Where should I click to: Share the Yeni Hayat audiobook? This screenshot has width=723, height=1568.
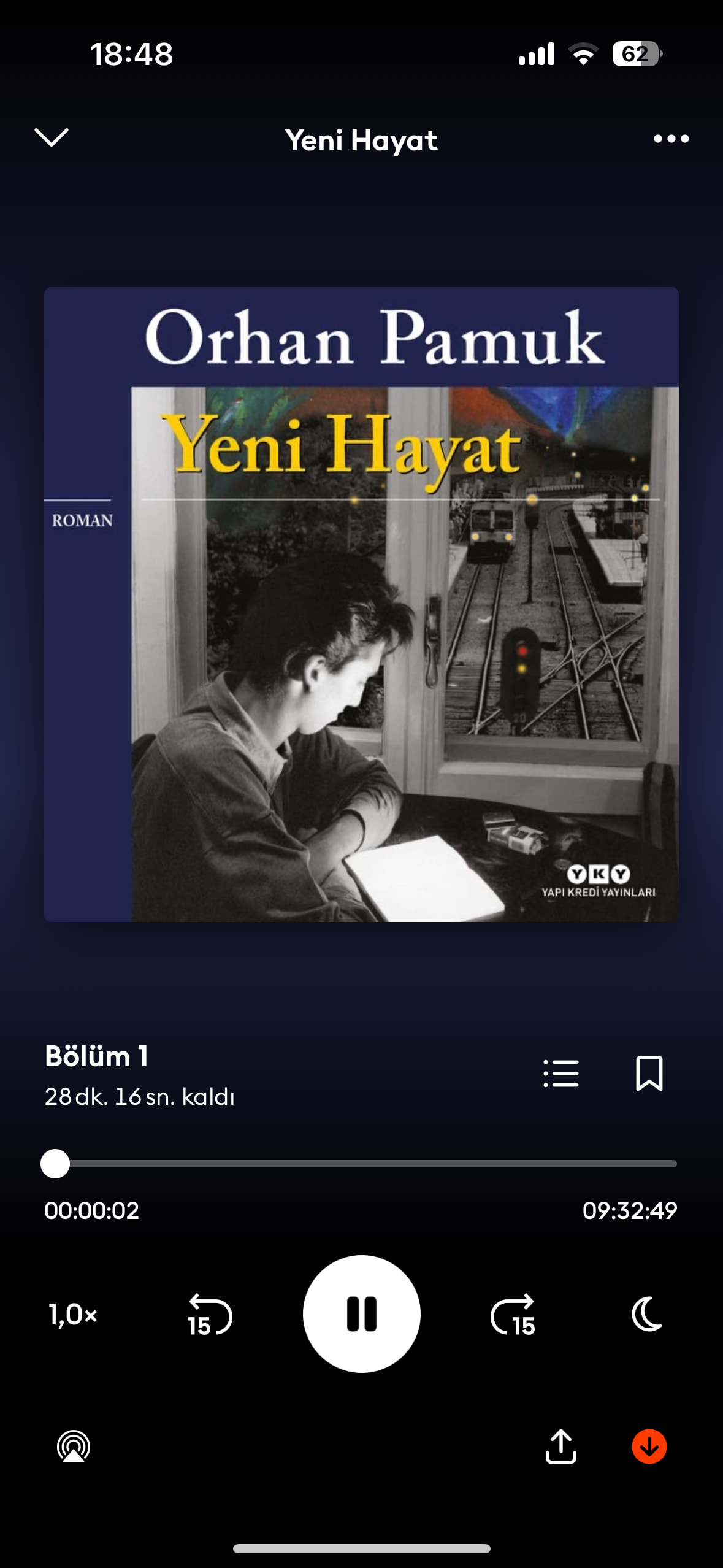tap(560, 1447)
